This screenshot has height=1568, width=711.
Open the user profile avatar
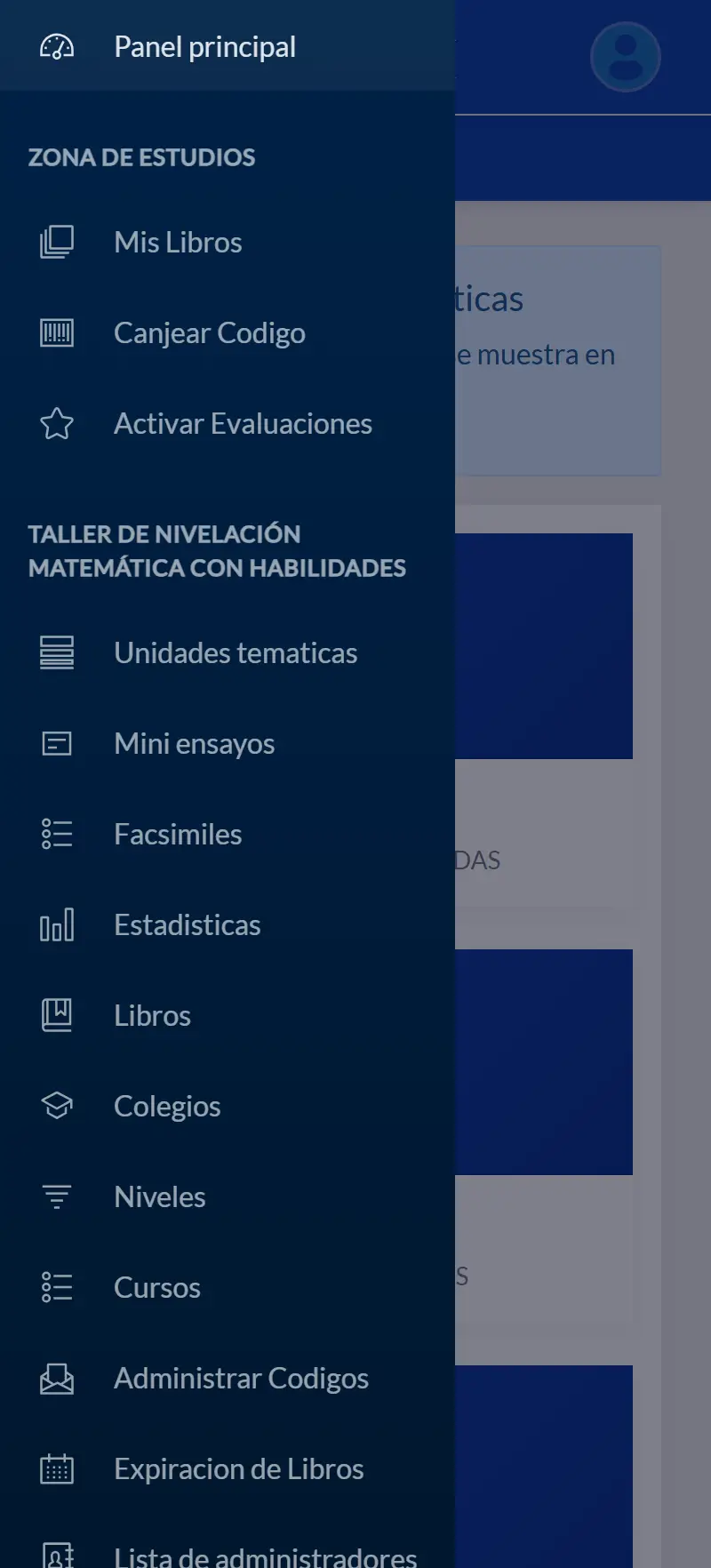tap(625, 57)
